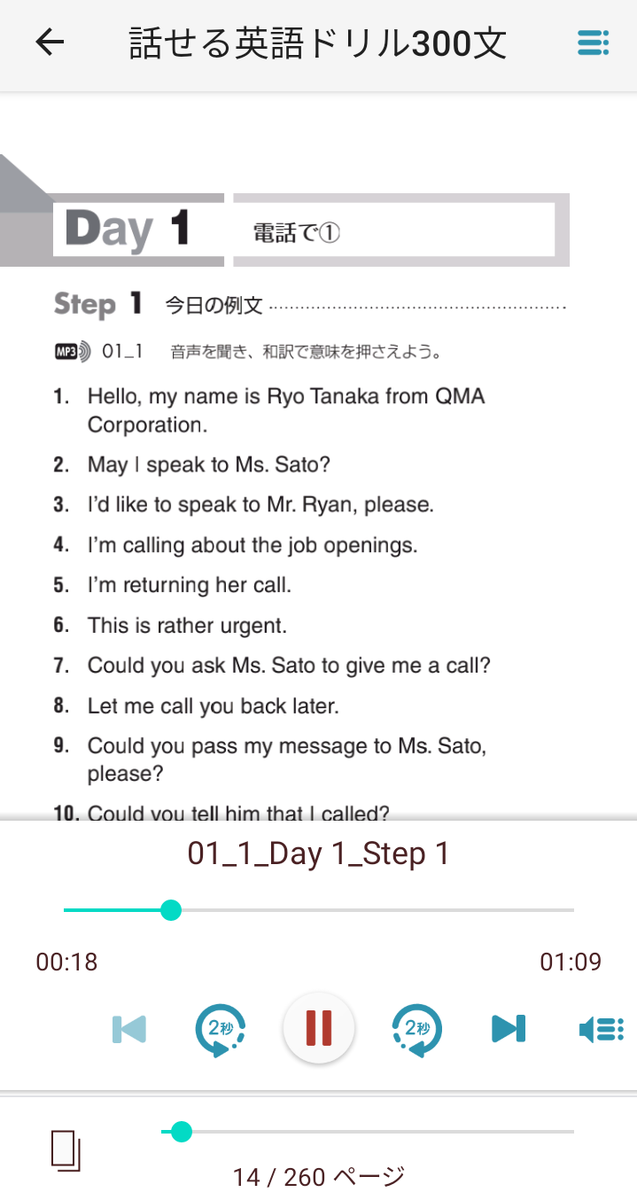Rewind audio by 2 seconds

pos(219,1028)
